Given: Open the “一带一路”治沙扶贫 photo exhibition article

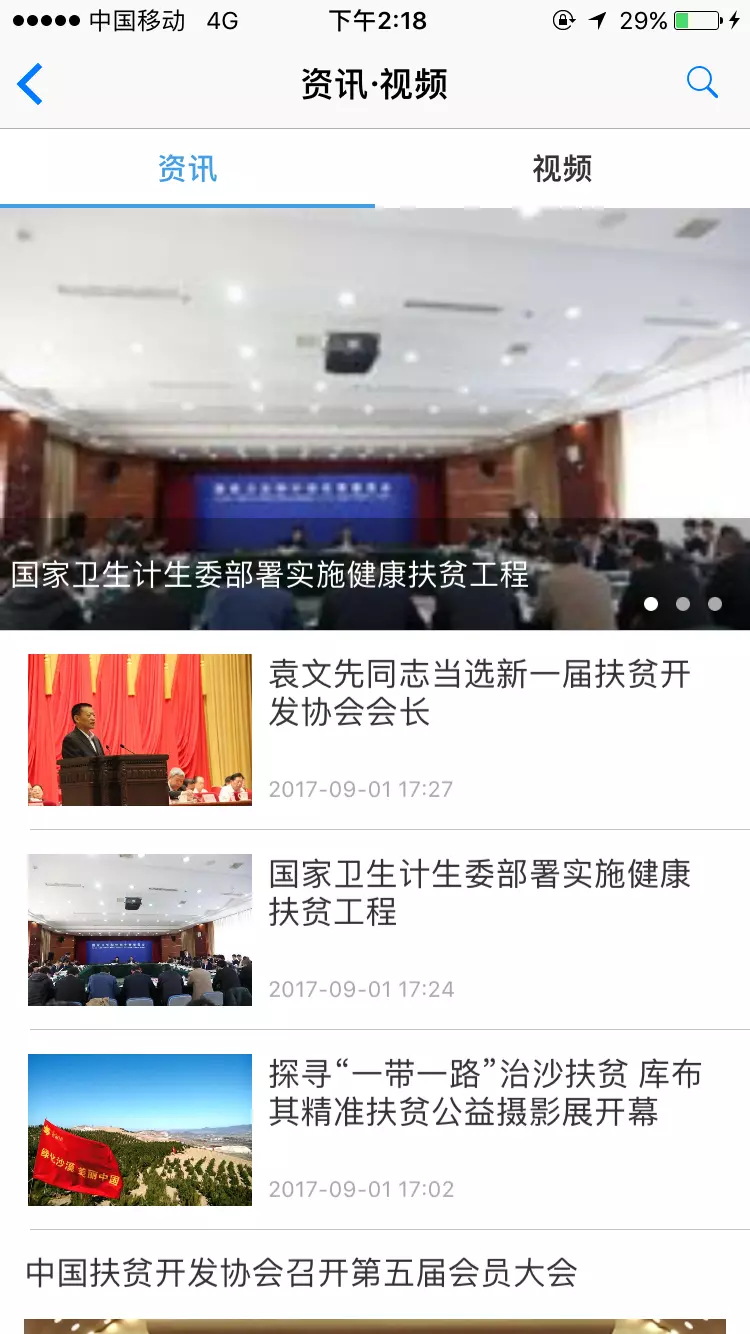Looking at the screenshot, I should (x=485, y=1093).
